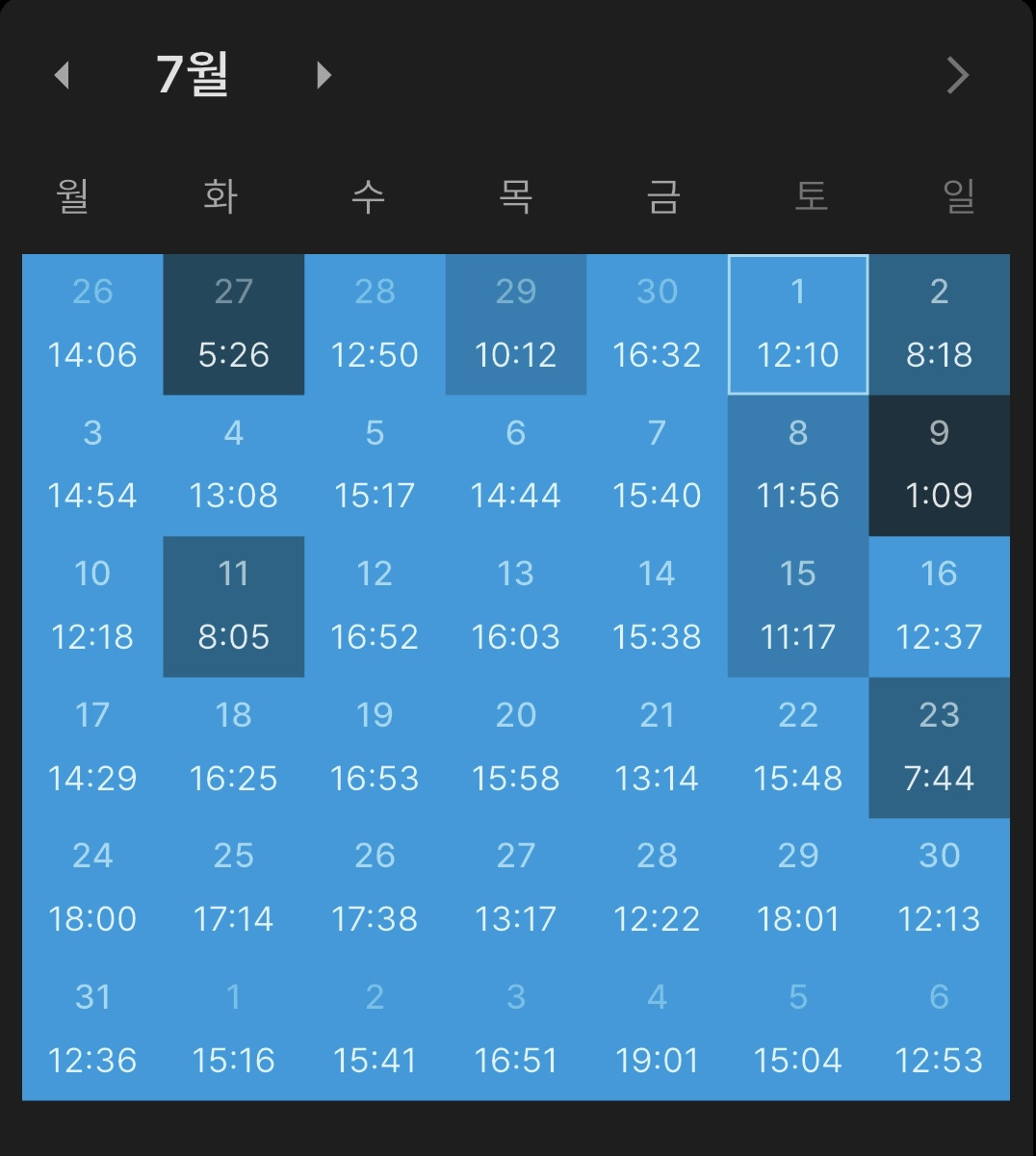Select July 1 showing 12:10
The width and height of the screenshot is (1036, 1156).
[798, 324]
